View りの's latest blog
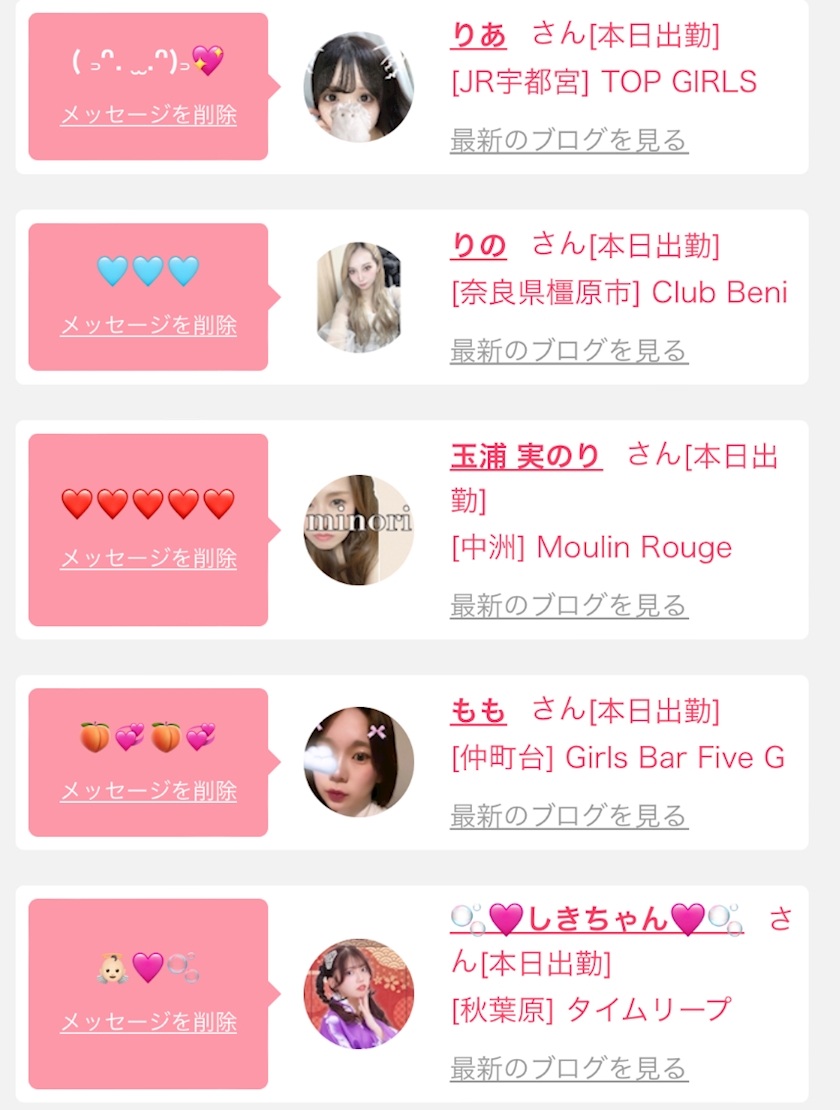Image resolution: width=840 pixels, height=1110 pixels. point(569,350)
